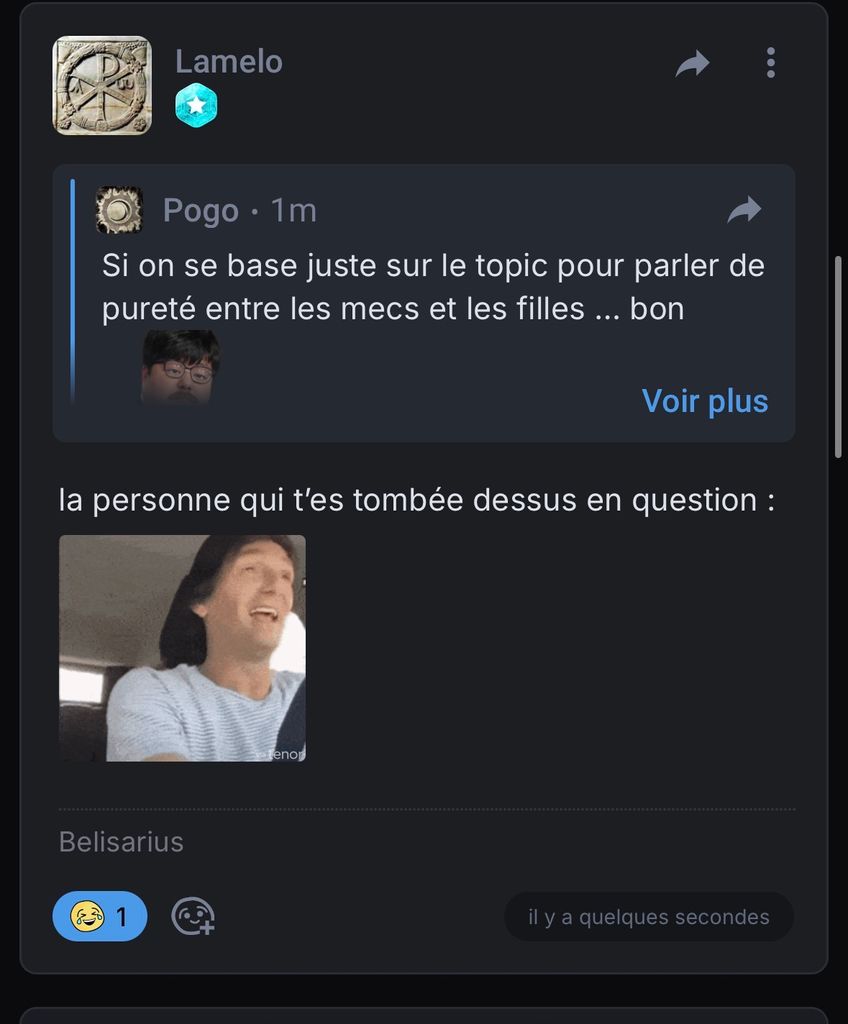This screenshot has height=1024, width=848.
Task: Add a new emoji reaction
Action: point(192,916)
